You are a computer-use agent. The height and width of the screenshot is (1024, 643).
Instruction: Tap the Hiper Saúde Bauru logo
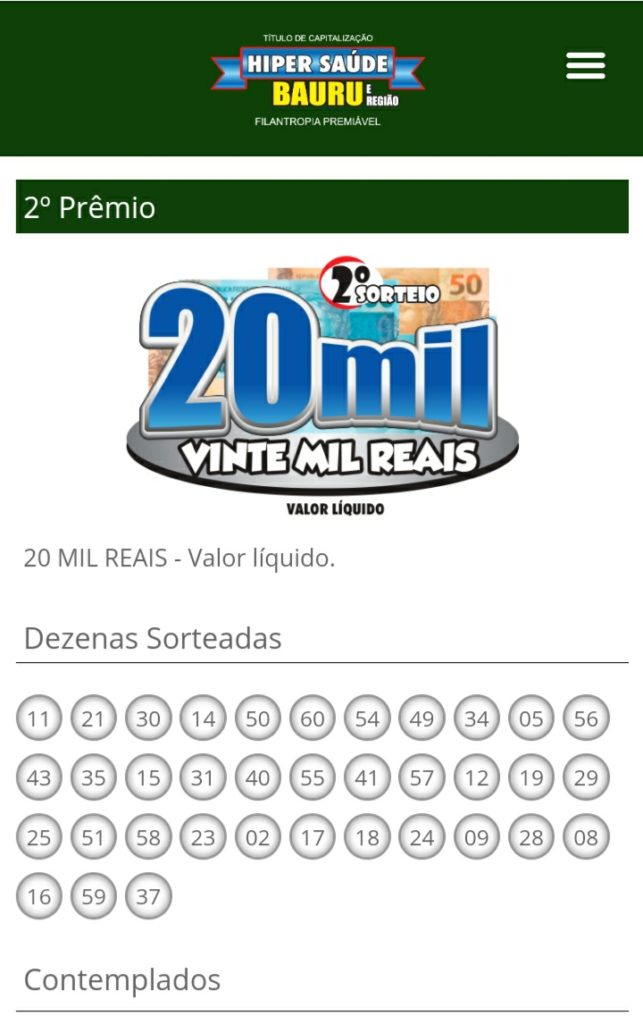[x=318, y=79]
